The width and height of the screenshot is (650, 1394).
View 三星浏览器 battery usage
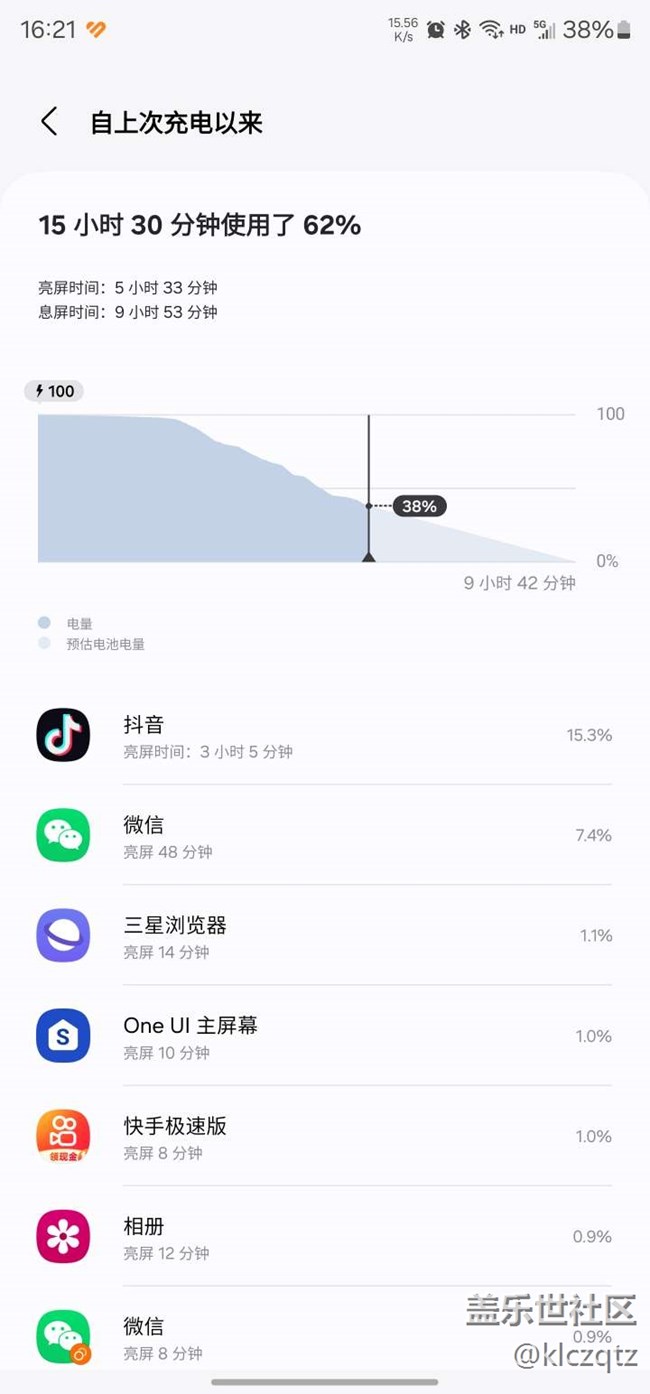325,935
